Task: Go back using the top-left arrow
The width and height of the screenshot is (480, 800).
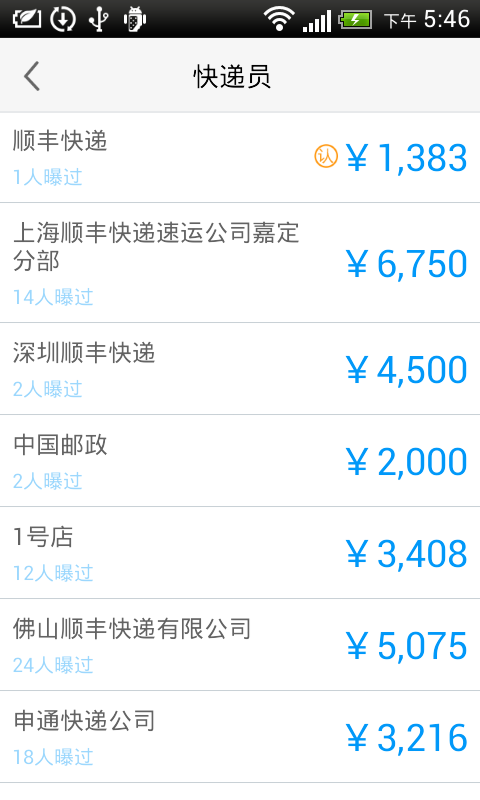Action: point(32,77)
